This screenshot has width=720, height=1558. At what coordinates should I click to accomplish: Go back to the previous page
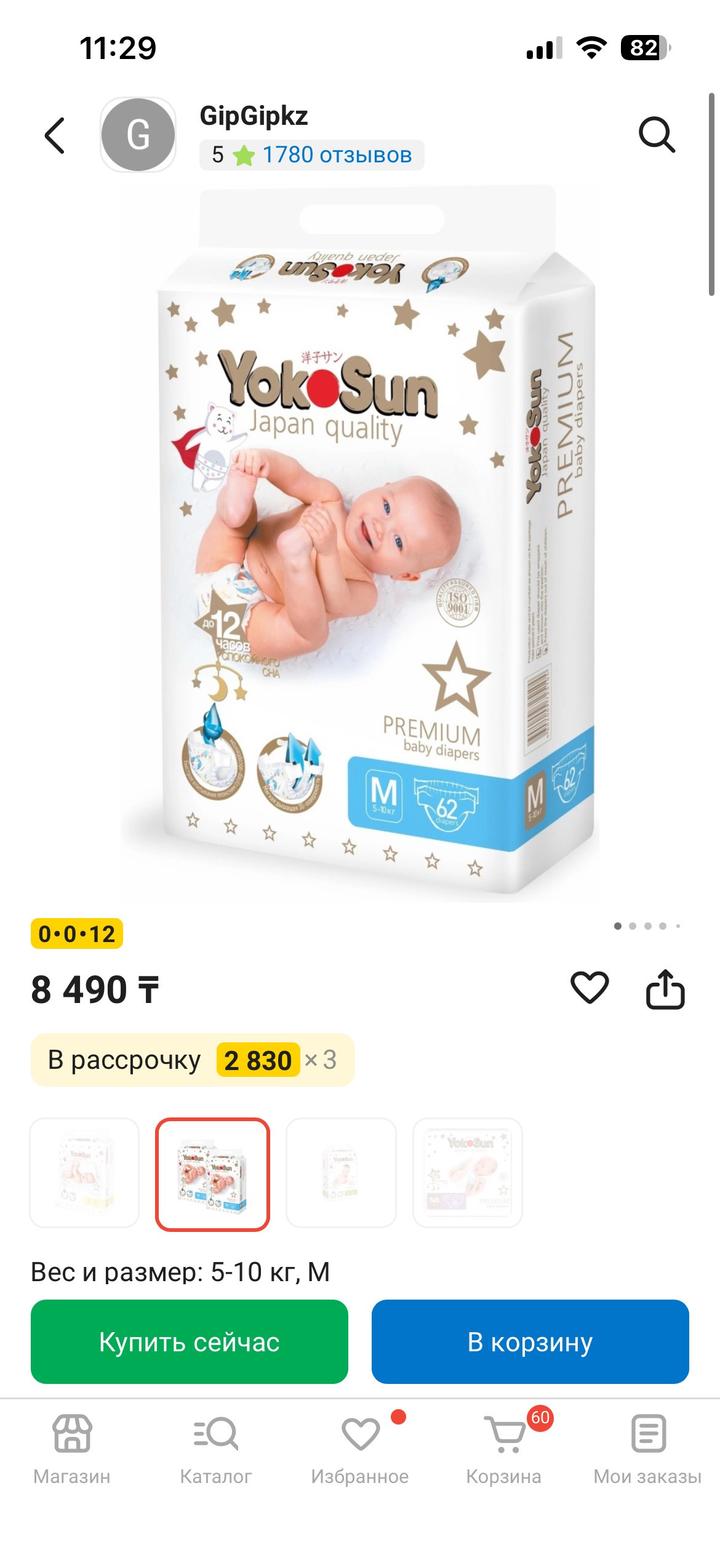tap(55, 136)
